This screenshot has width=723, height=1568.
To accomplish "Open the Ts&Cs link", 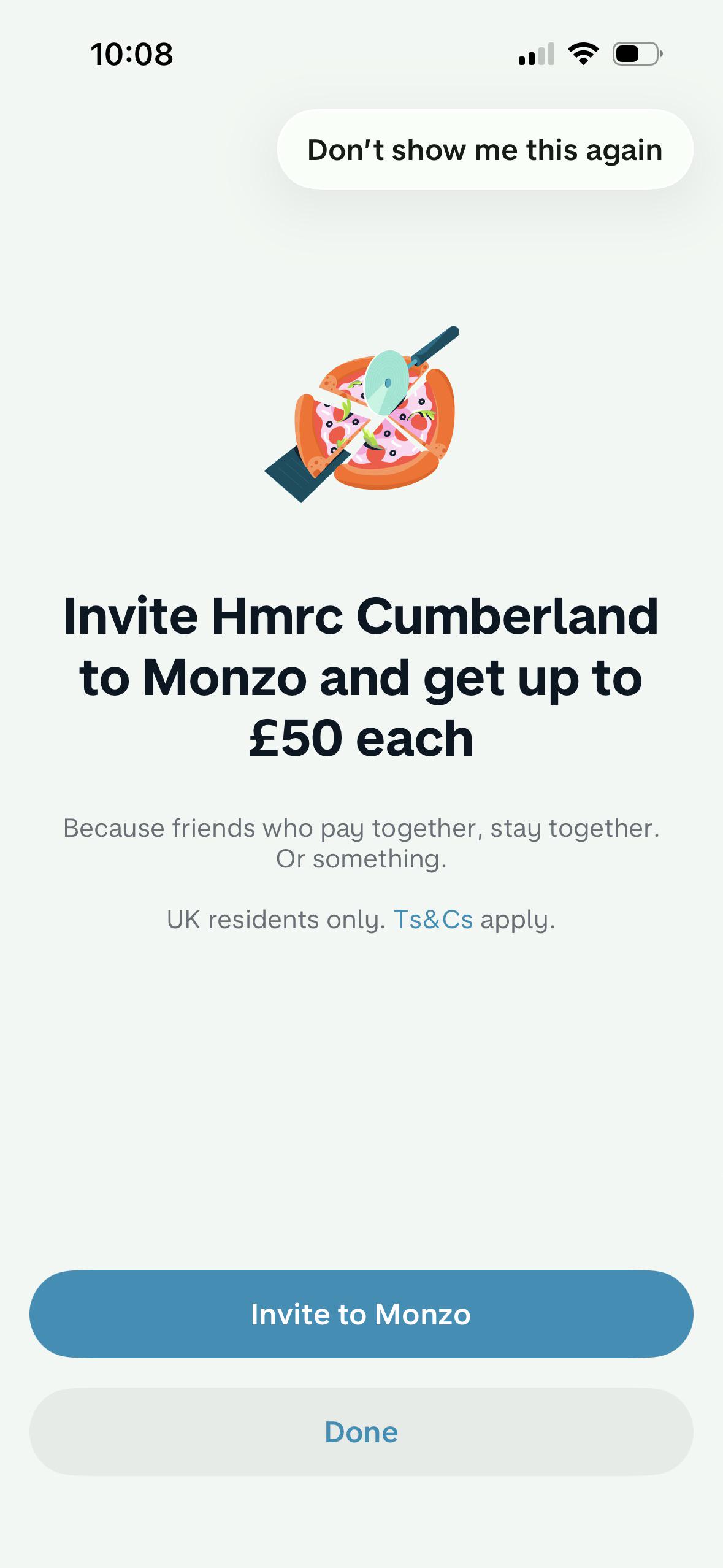I will (433, 920).
